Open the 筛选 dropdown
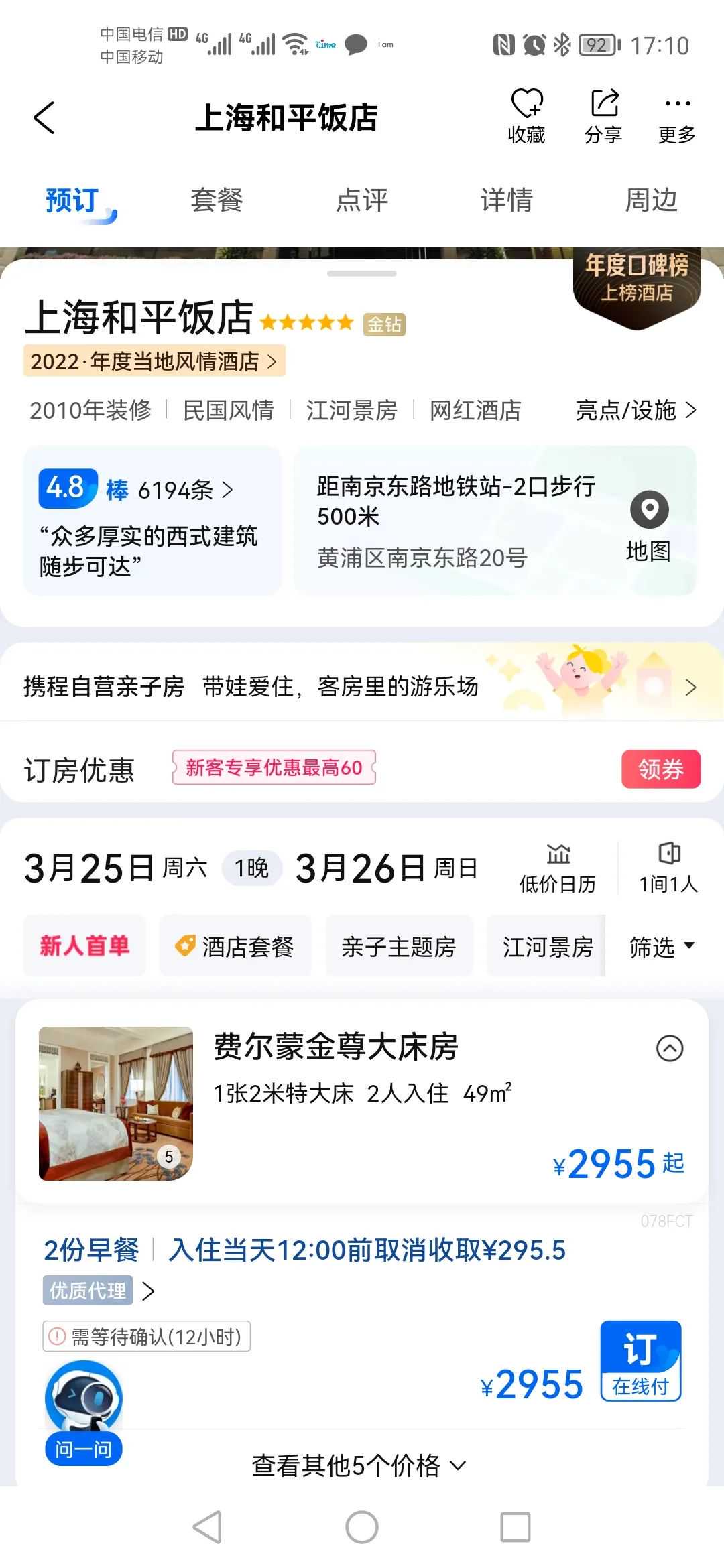This screenshot has height=1568, width=724. (x=661, y=946)
